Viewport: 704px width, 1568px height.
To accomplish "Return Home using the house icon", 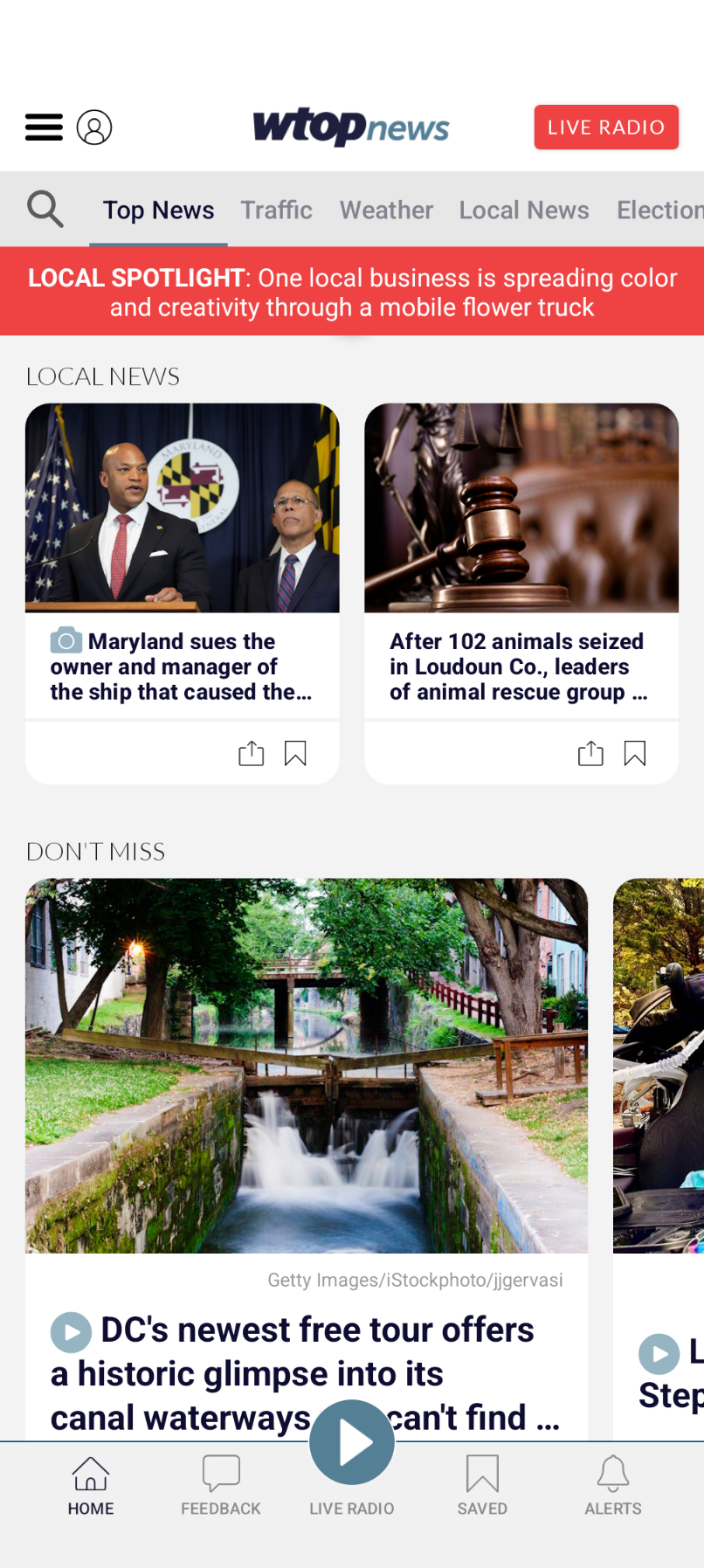I will (x=91, y=1483).
